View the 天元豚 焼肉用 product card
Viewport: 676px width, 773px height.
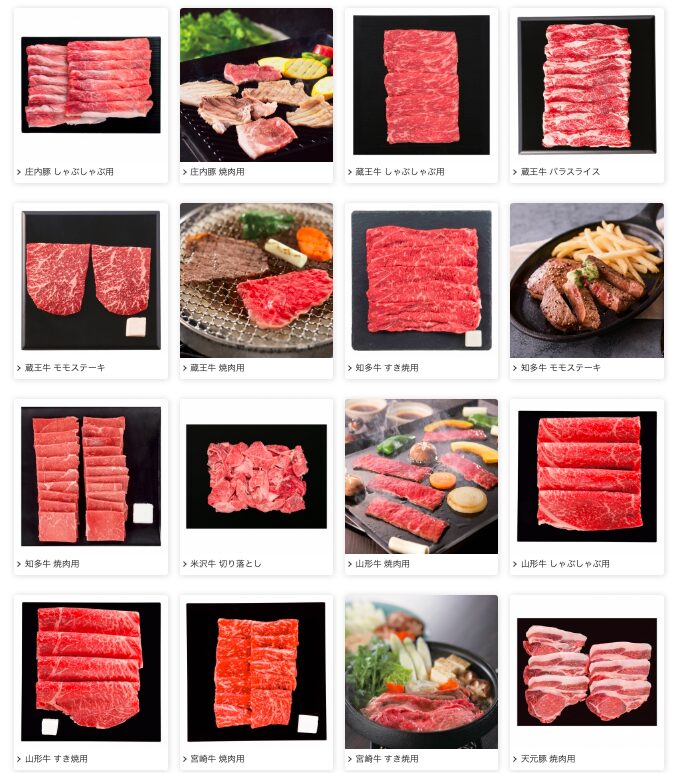tap(586, 680)
